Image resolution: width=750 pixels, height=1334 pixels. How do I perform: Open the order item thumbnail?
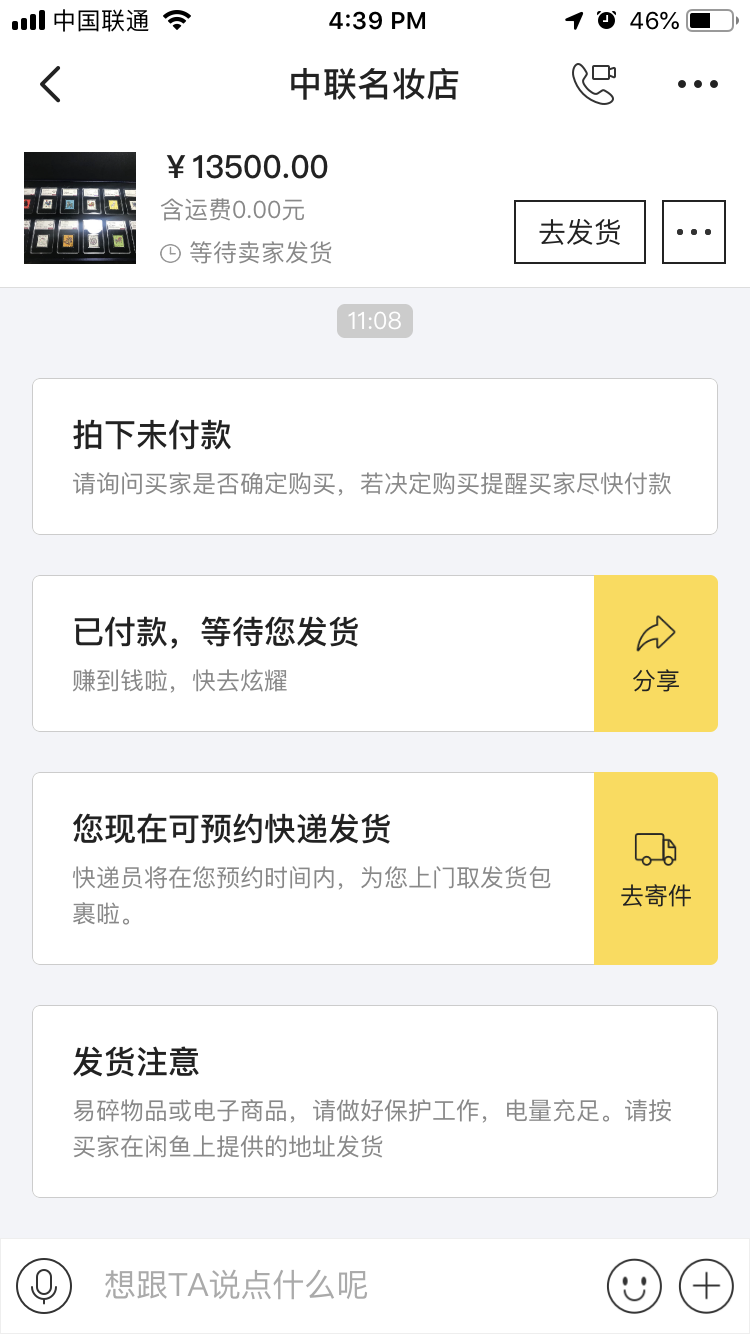(x=80, y=208)
